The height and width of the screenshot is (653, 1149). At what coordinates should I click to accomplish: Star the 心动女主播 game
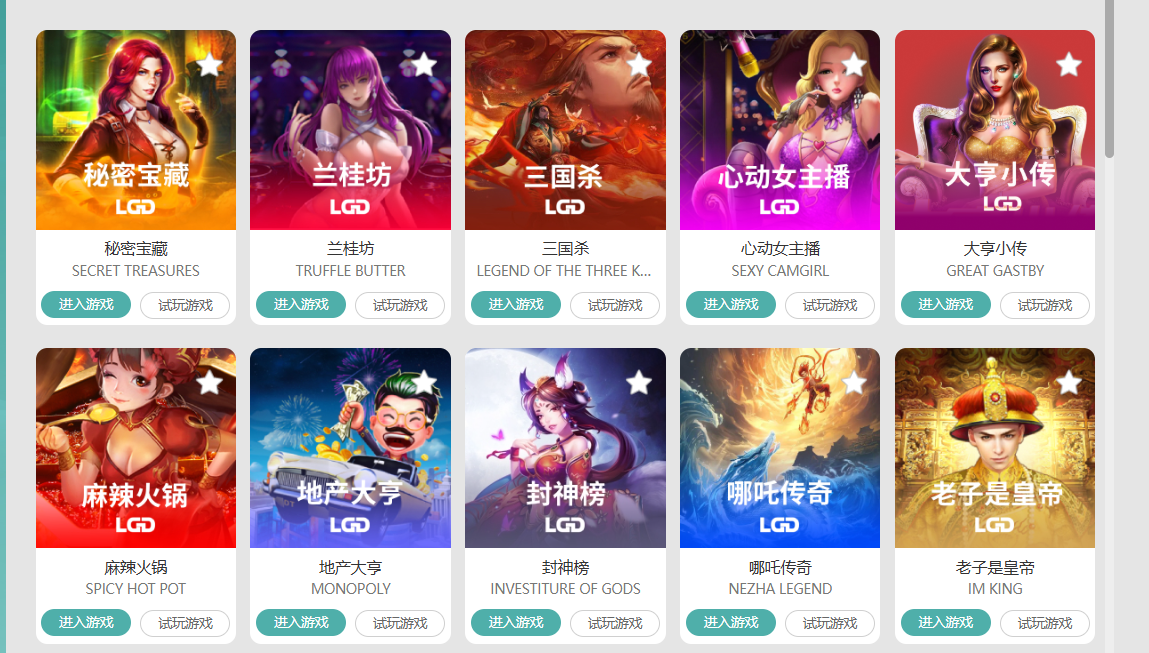854,65
